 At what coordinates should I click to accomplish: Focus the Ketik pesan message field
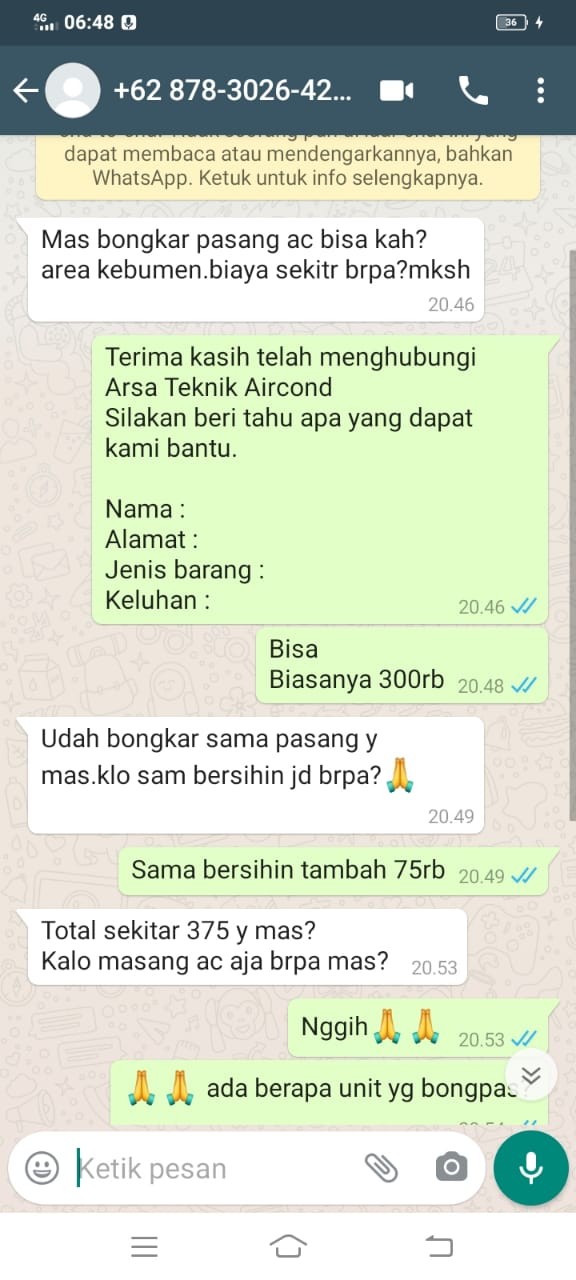point(215,1168)
